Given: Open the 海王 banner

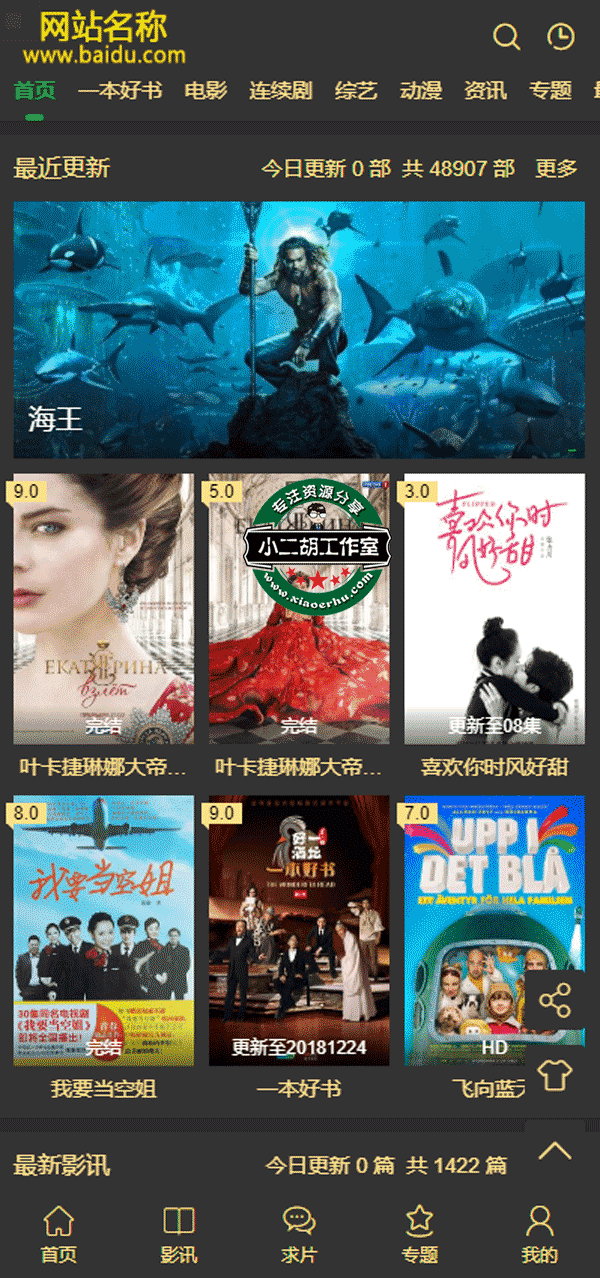Looking at the screenshot, I should pos(299,330).
